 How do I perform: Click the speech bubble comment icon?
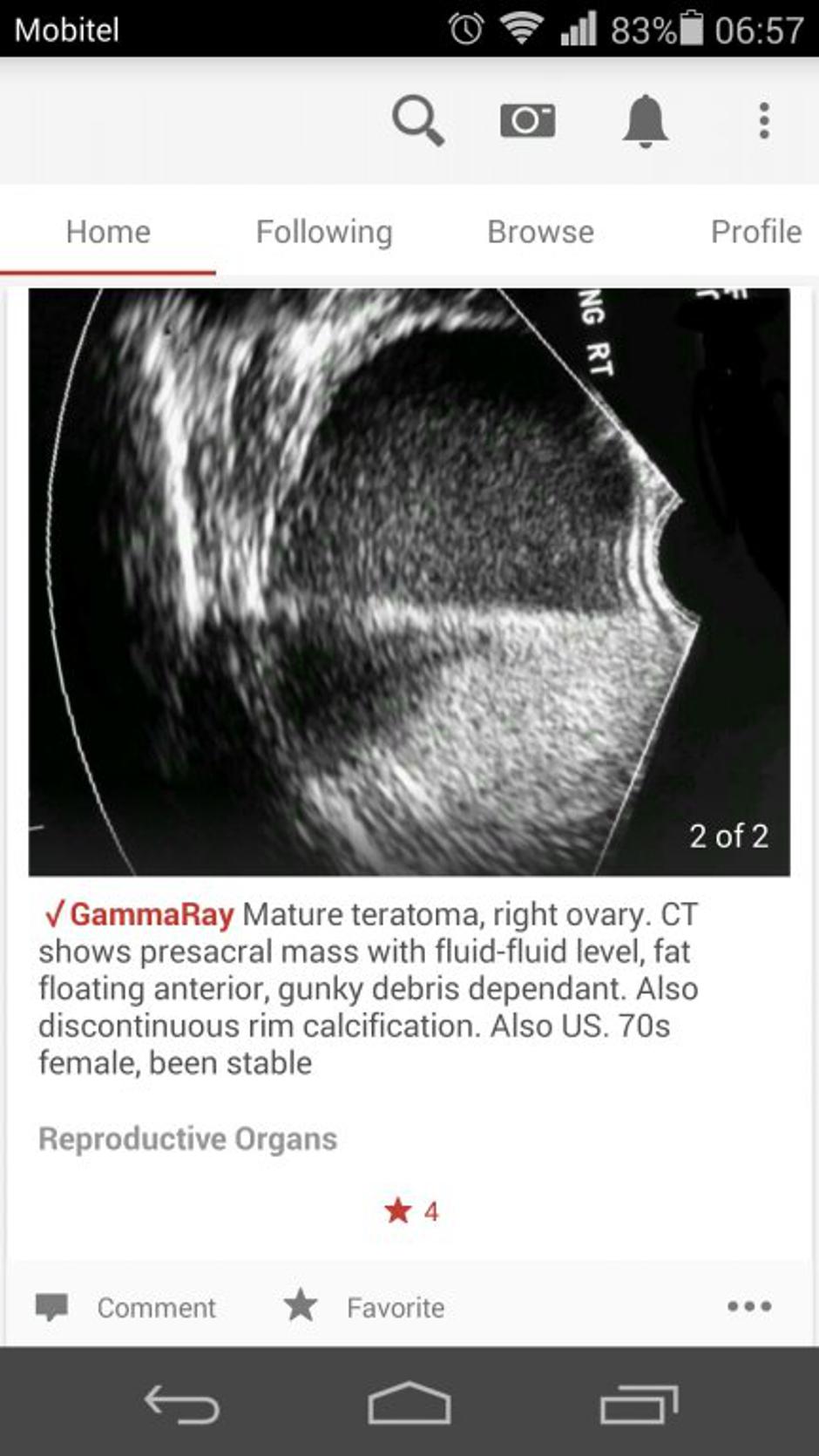click(52, 1307)
